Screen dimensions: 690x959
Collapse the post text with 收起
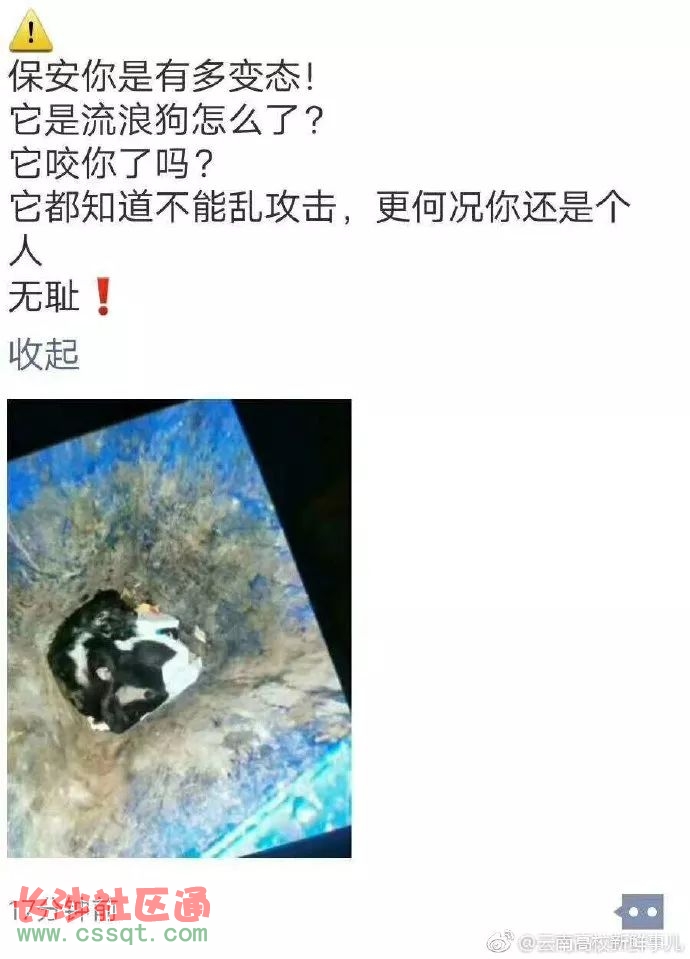[x=44, y=354]
